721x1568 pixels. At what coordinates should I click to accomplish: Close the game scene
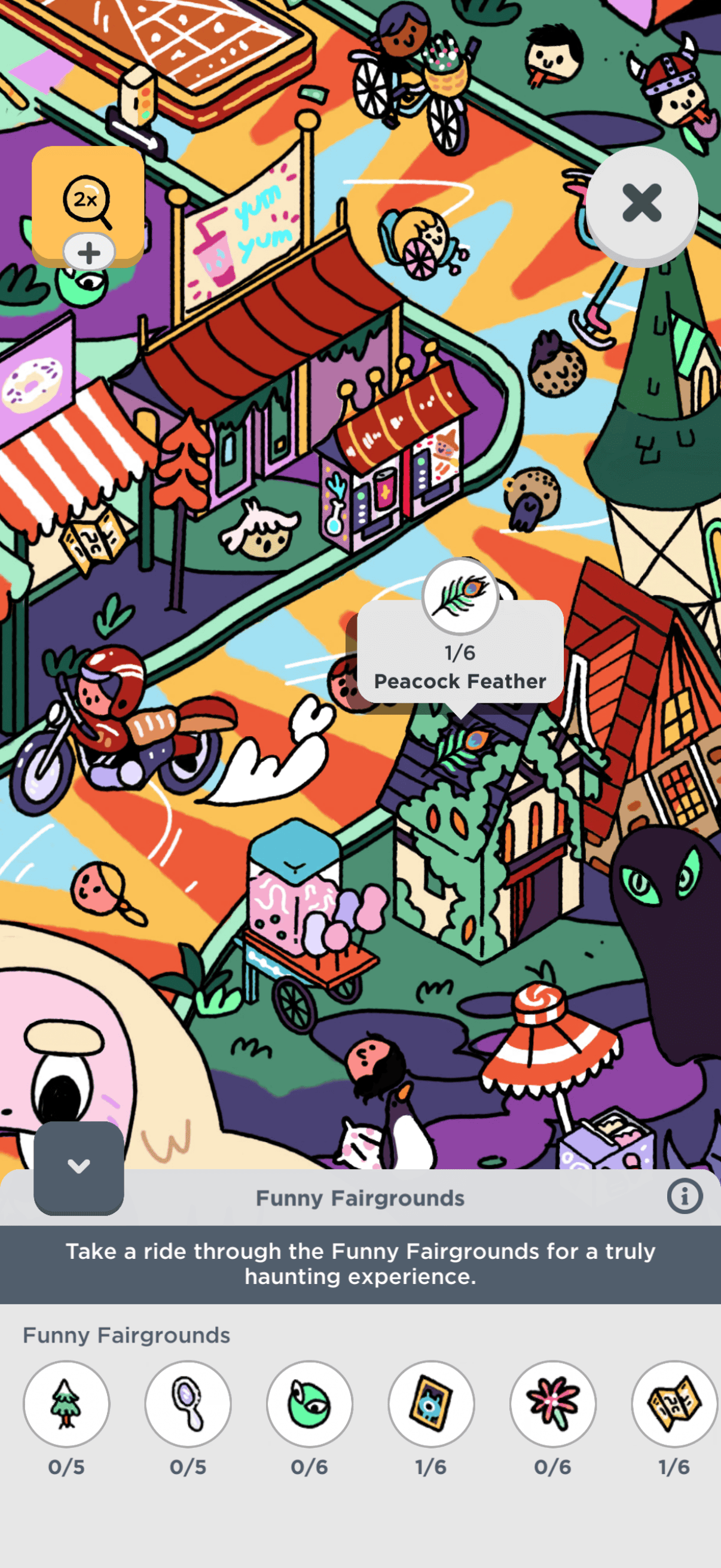641,203
